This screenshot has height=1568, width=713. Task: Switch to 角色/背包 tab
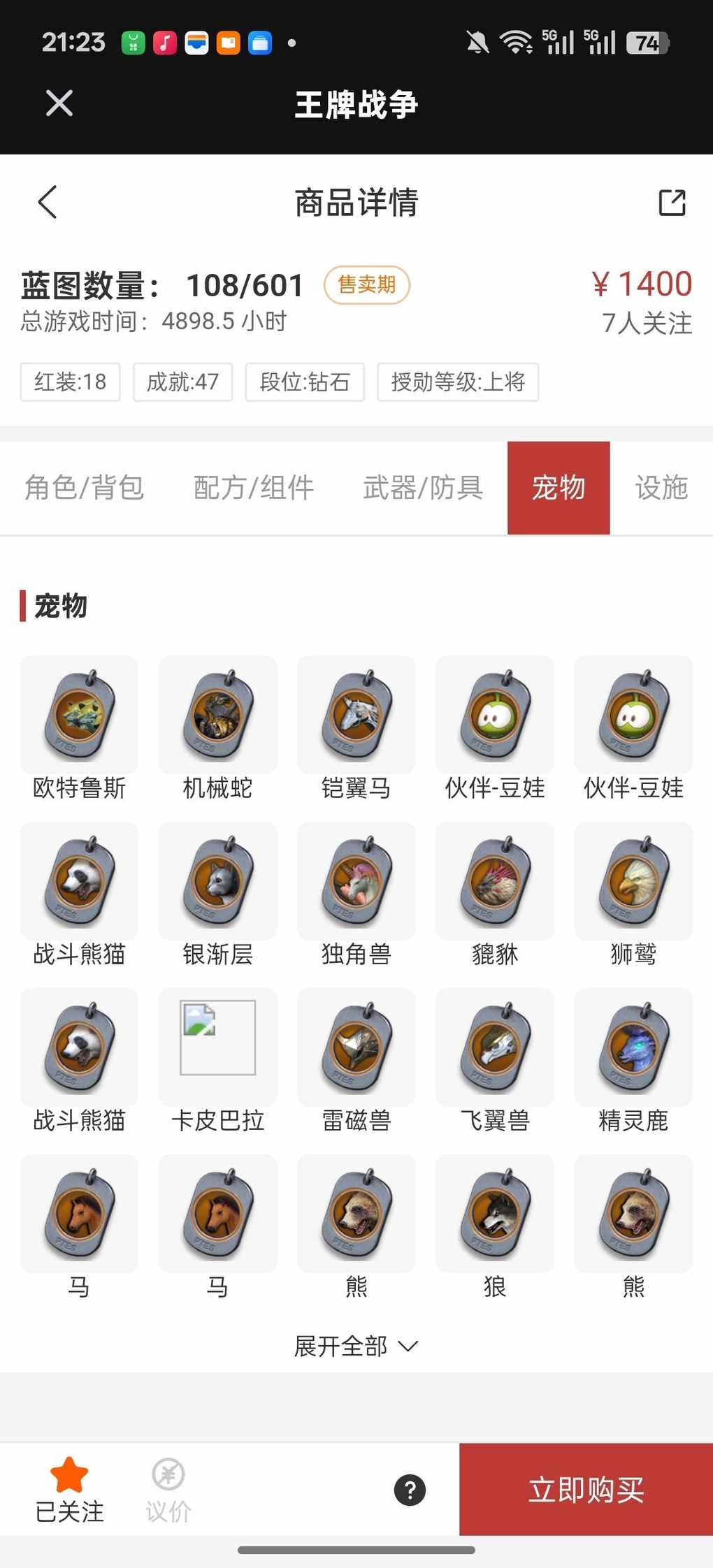click(x=84, y=488)
